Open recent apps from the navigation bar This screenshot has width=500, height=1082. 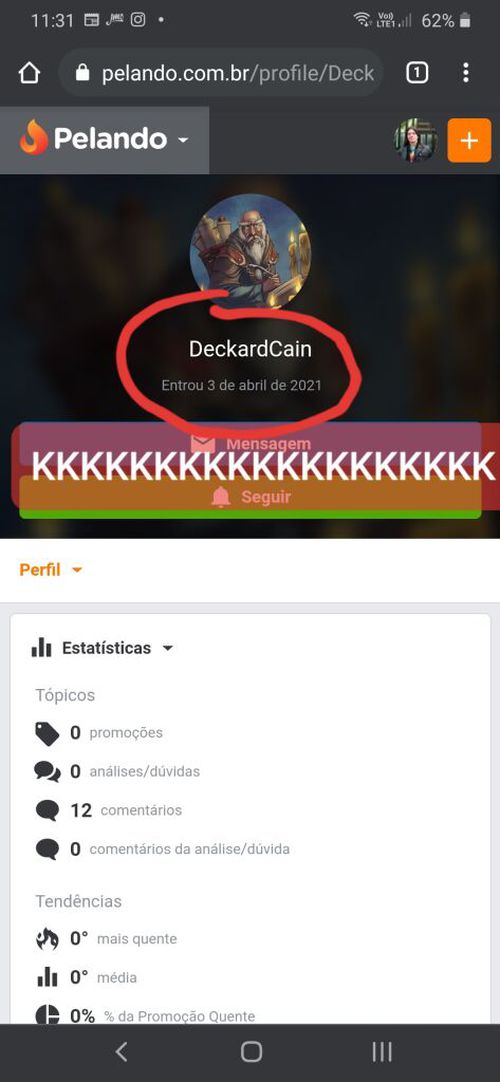(381, 1052)
